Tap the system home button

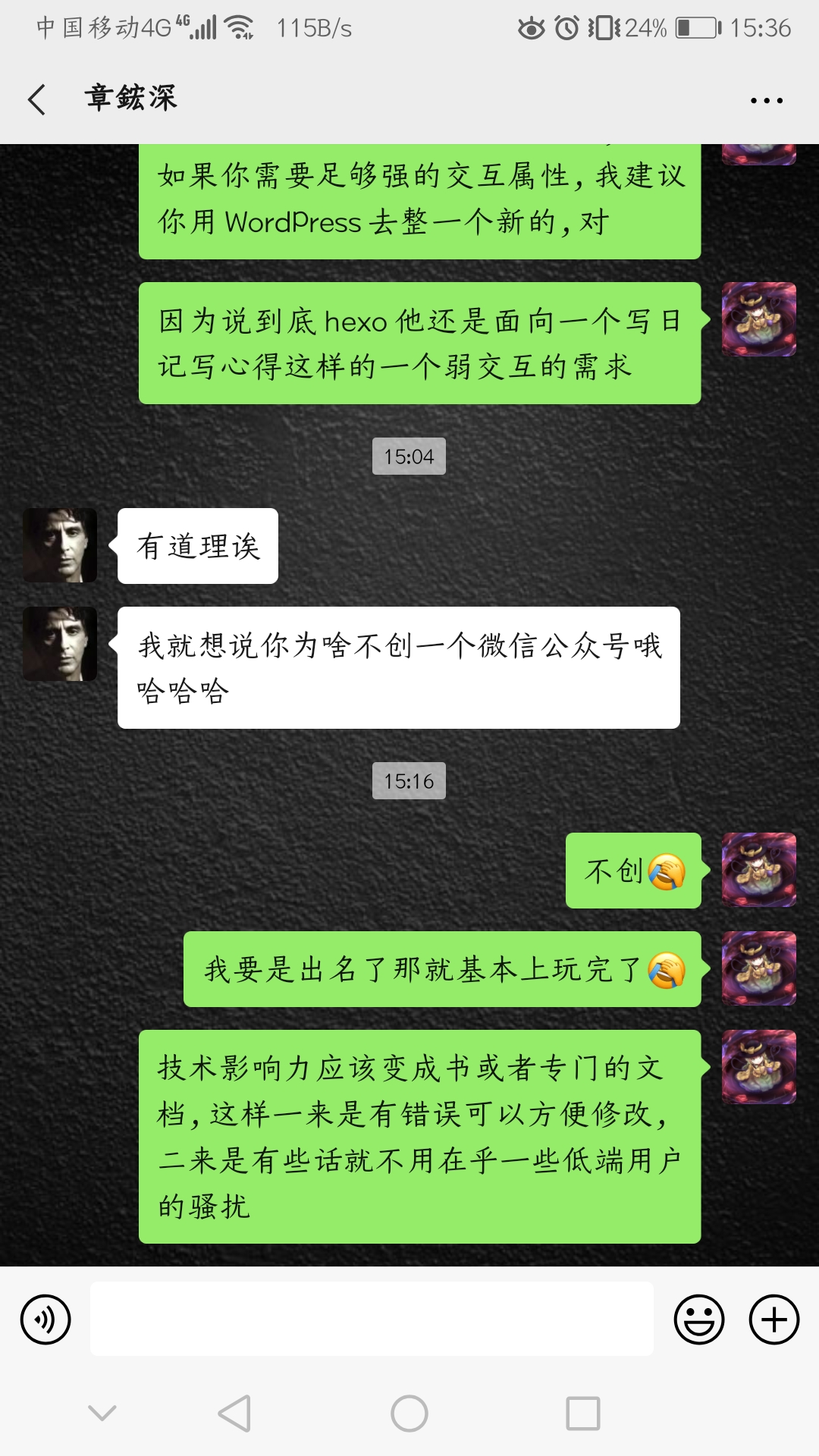pos(409,1414)
